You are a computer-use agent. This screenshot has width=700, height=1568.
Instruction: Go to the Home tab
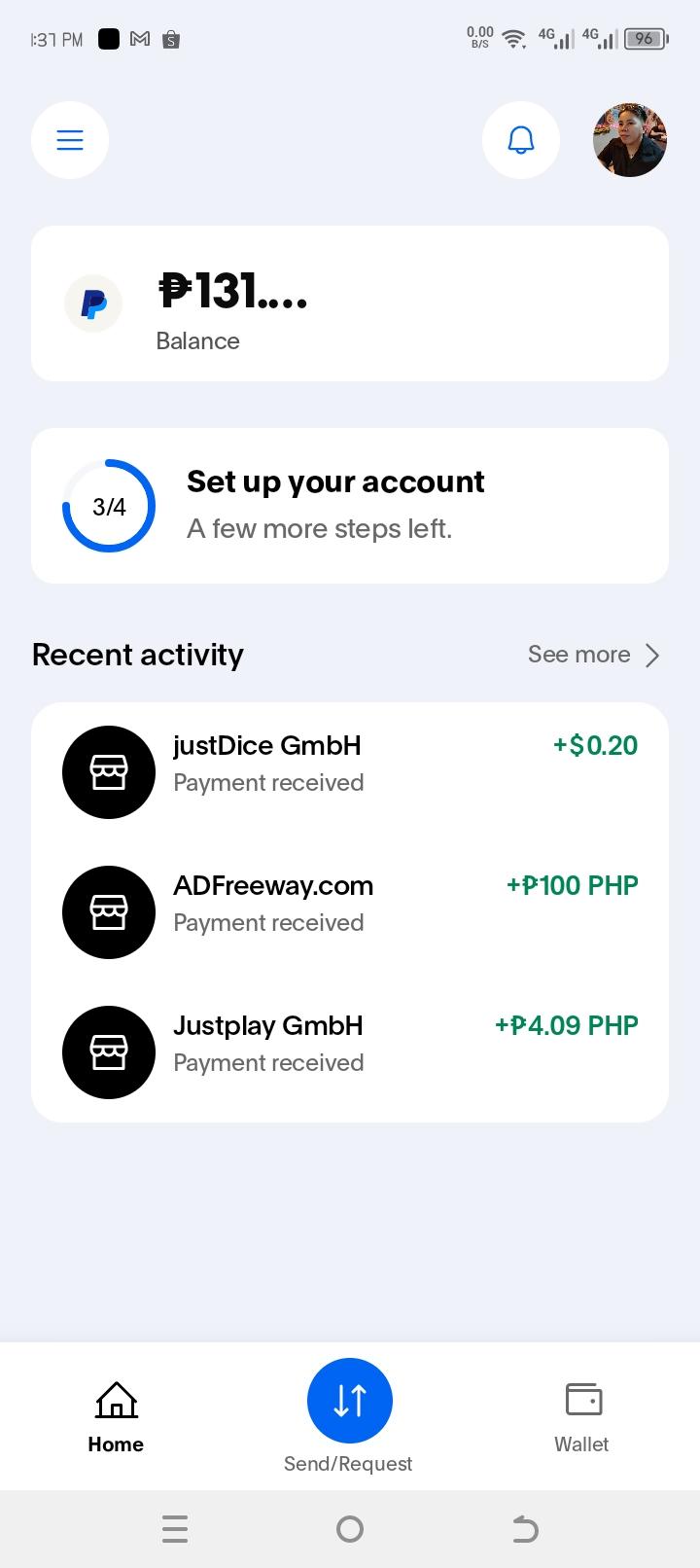116,1416
